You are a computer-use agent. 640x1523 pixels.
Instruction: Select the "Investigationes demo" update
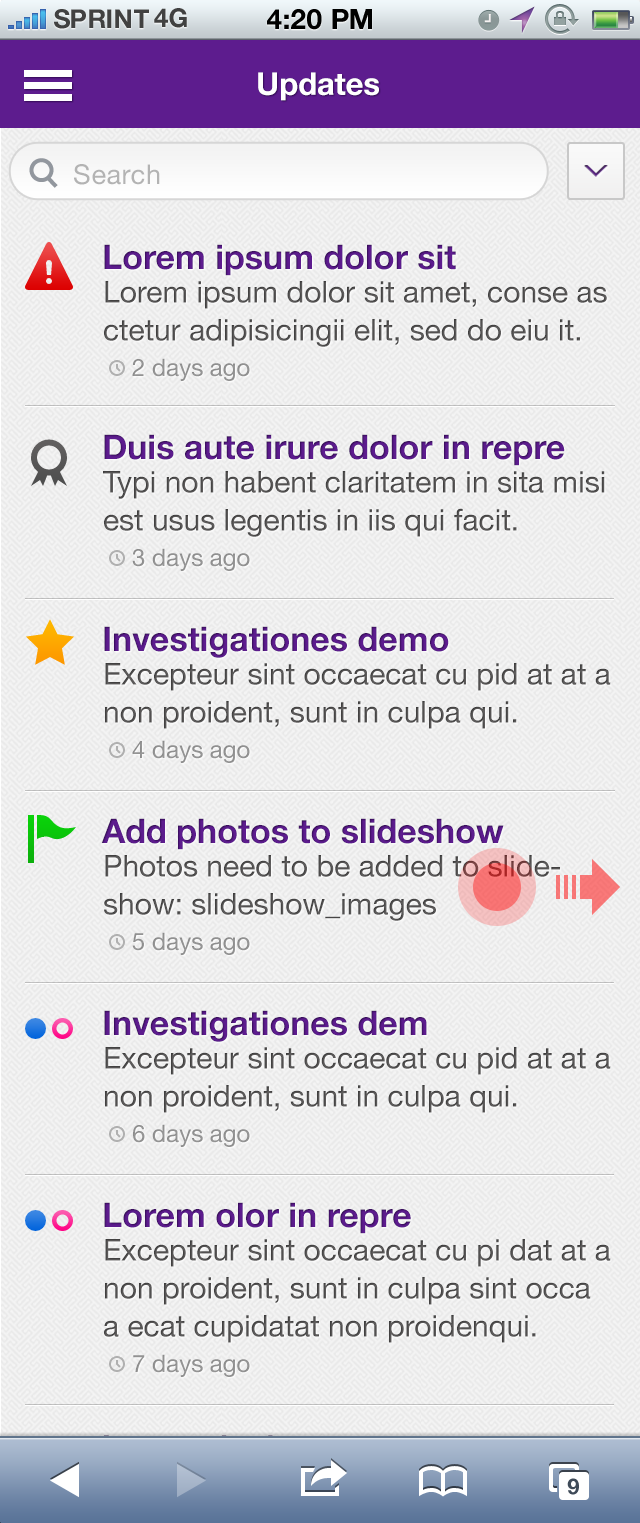click(275, 640)
